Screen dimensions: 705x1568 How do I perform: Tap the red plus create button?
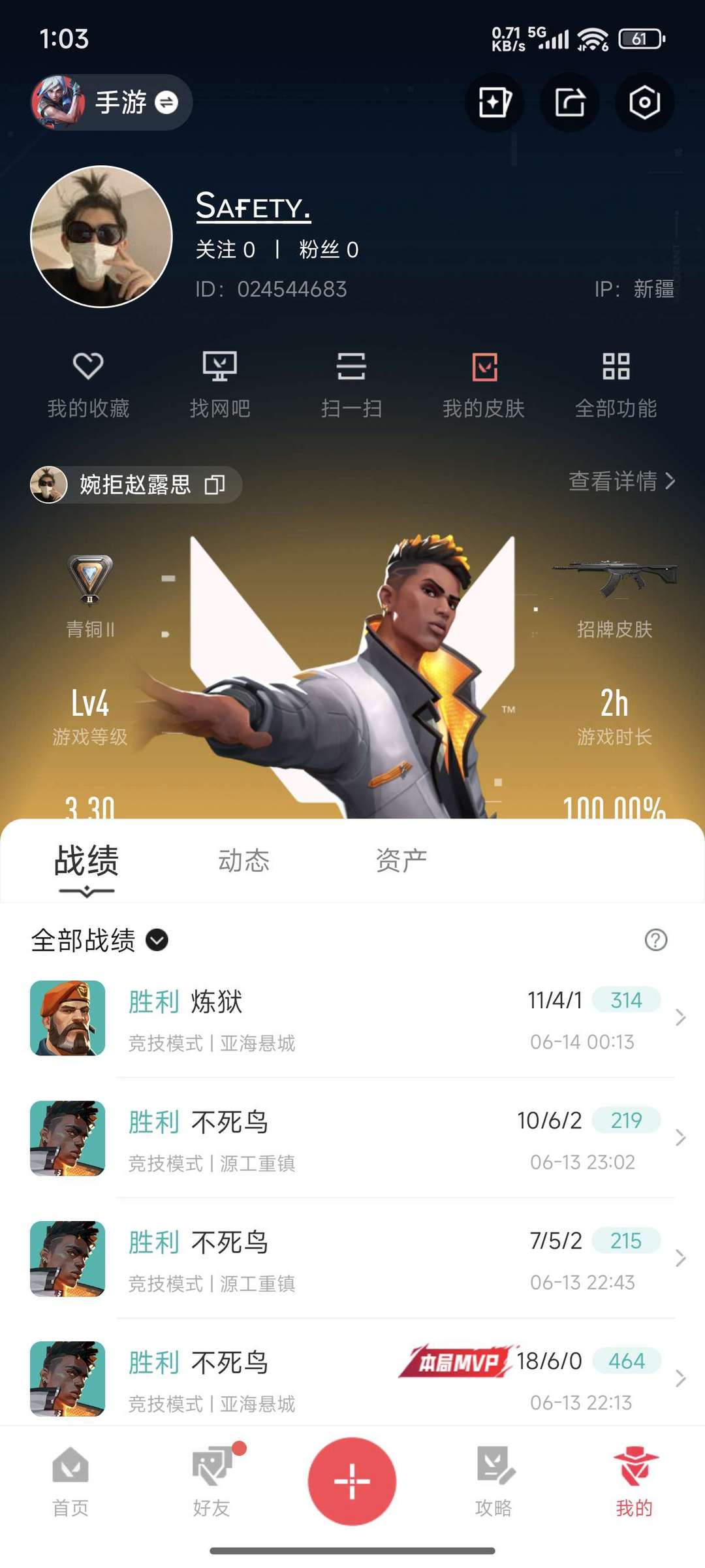point(352,1481)
